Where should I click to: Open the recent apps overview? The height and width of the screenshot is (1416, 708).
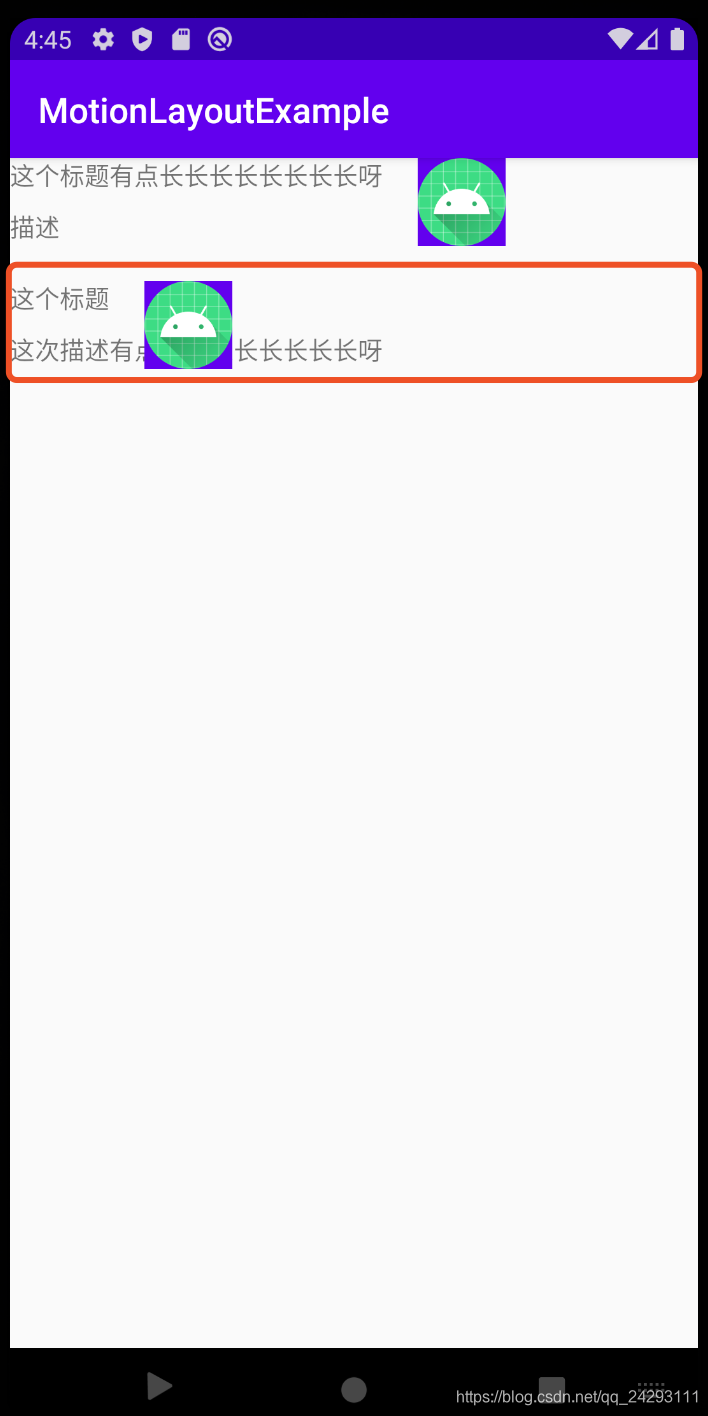click(551, 1389)
